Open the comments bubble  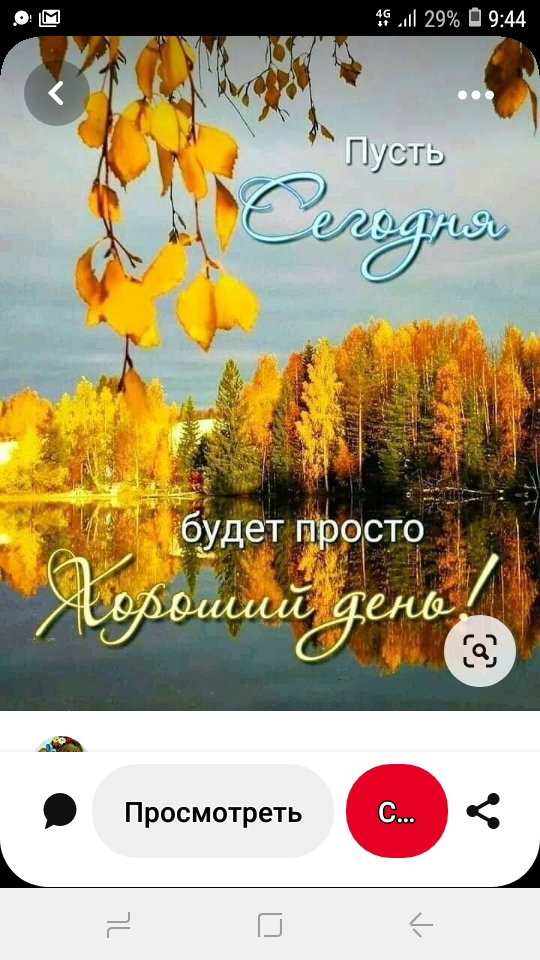pos(60,811)
